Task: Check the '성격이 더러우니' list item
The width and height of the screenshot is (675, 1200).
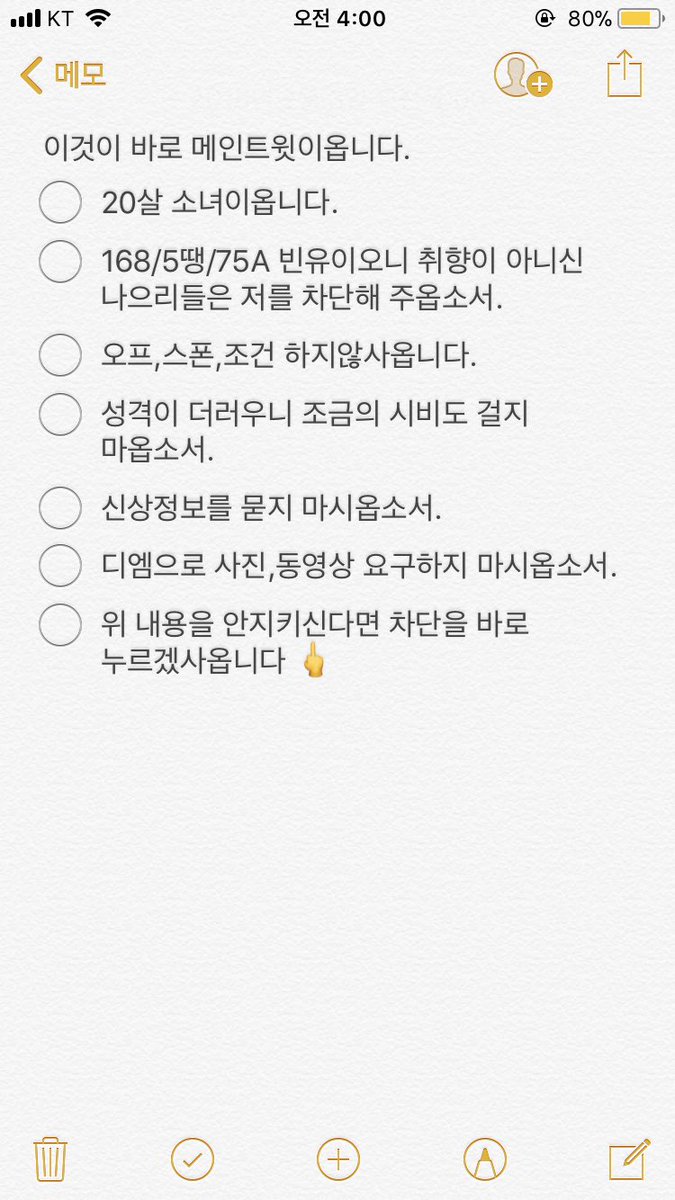Action: click(60, 414)
